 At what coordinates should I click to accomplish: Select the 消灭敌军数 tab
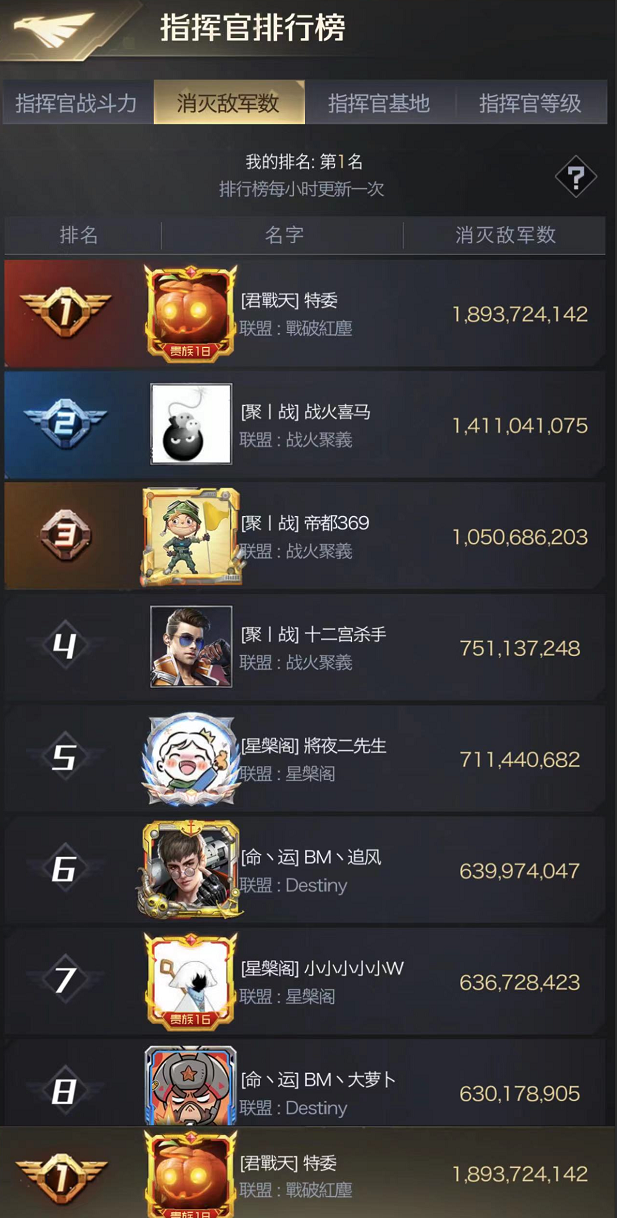(x=228, y=103)
